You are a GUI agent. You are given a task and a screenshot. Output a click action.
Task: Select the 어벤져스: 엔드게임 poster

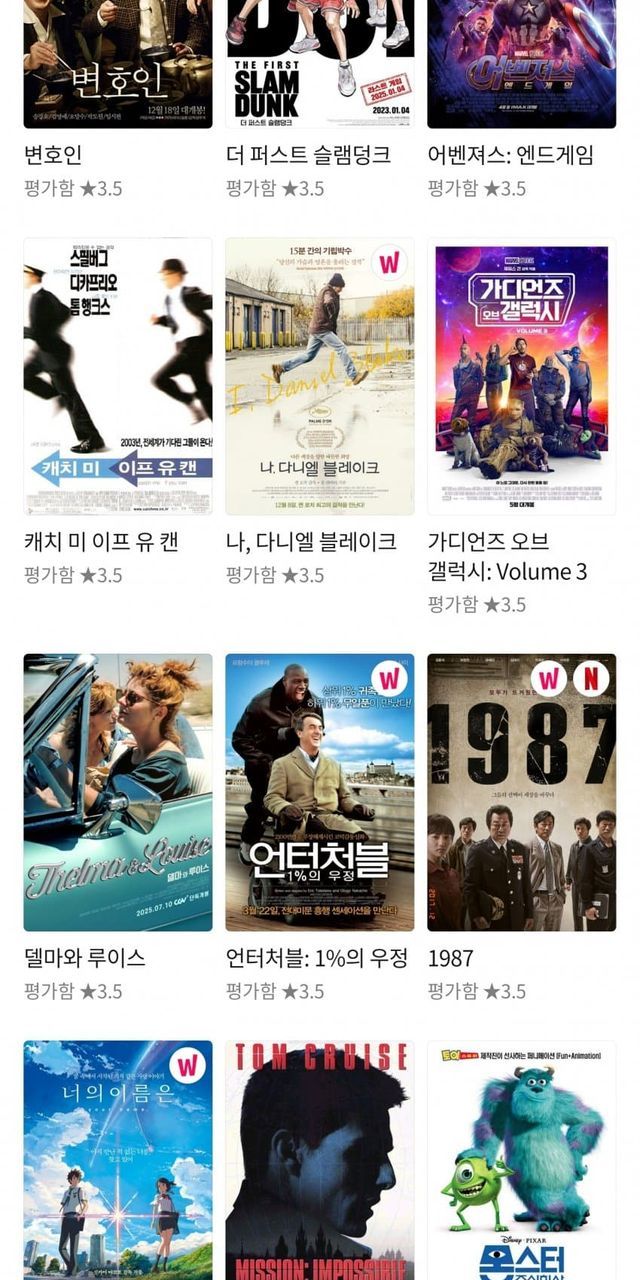(521, 64)
